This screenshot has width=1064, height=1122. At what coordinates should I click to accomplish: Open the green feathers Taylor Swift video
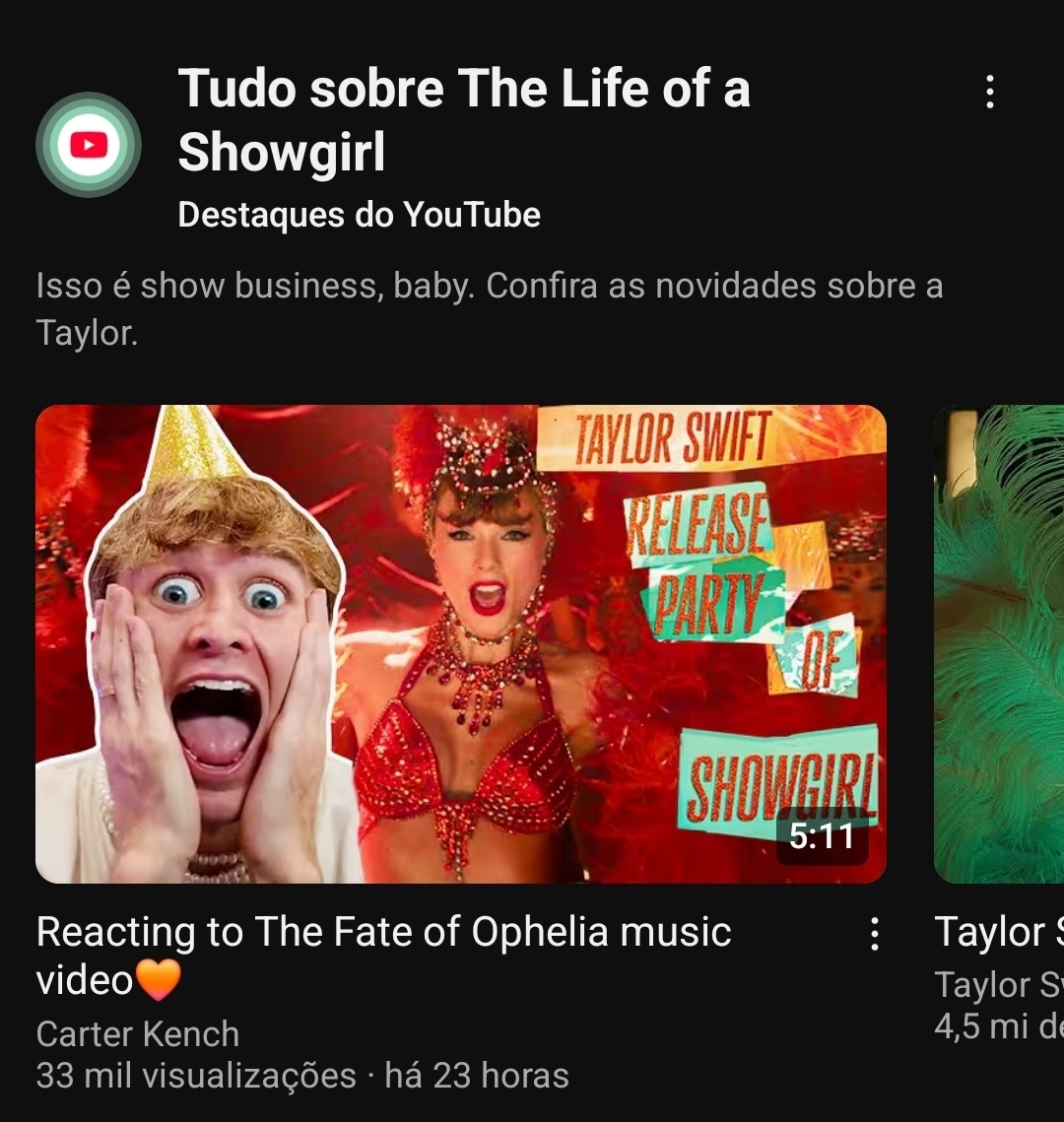coord(1000,643)
